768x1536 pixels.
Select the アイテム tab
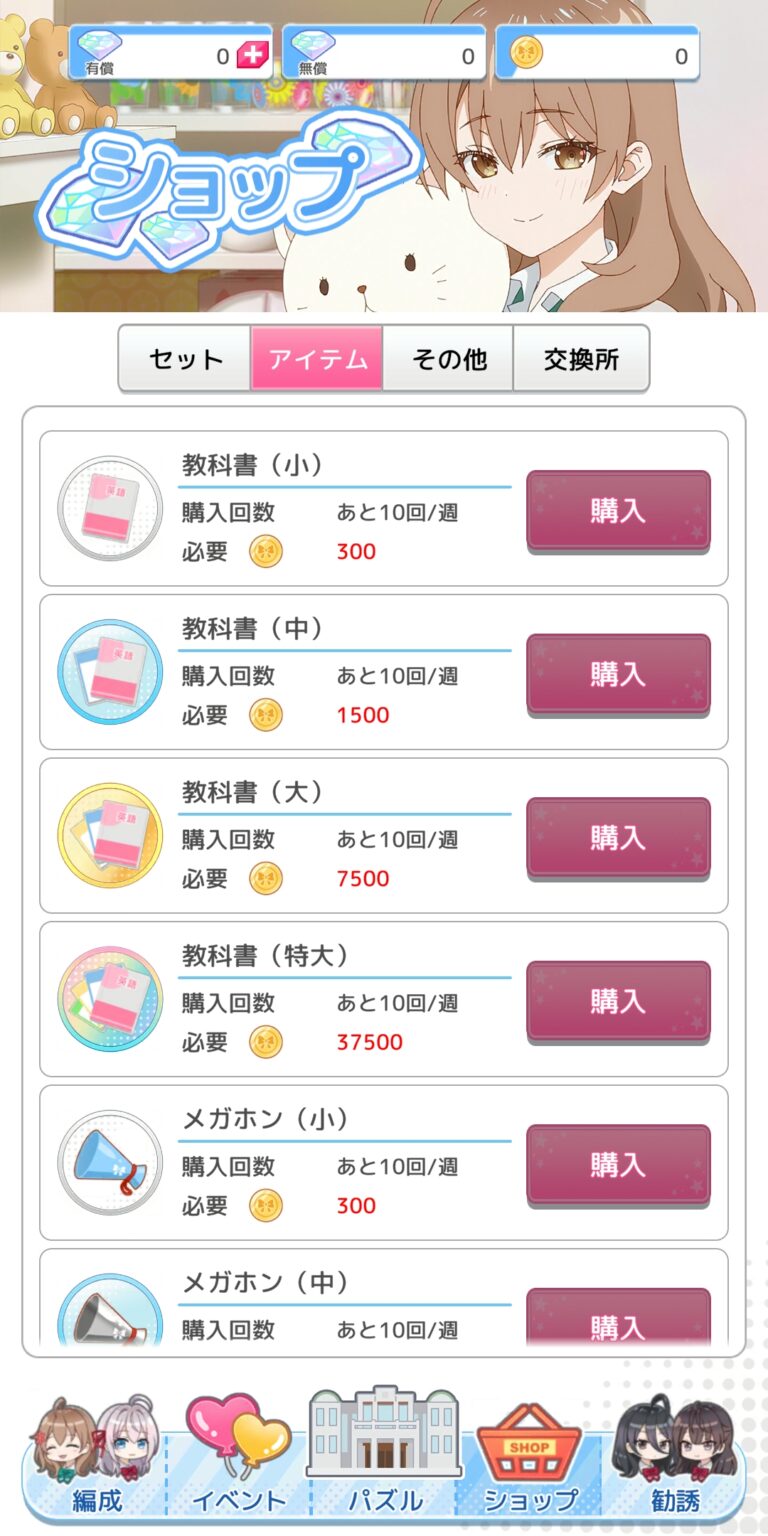coord(317,359)
